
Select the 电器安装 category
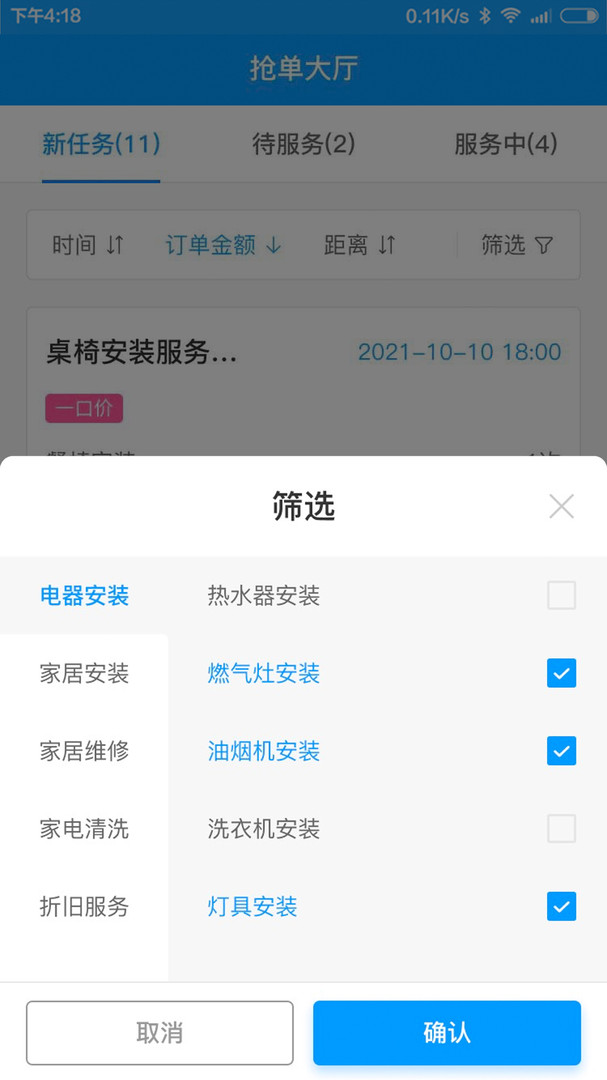click(84, 596)
